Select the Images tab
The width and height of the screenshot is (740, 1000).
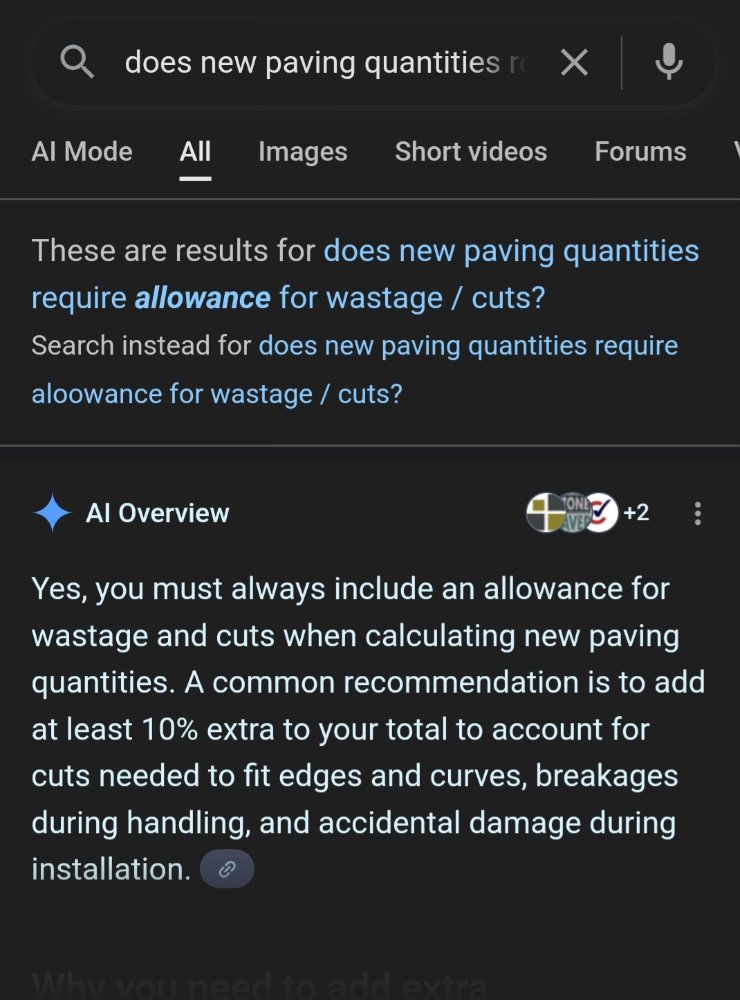tap(302, 152)
